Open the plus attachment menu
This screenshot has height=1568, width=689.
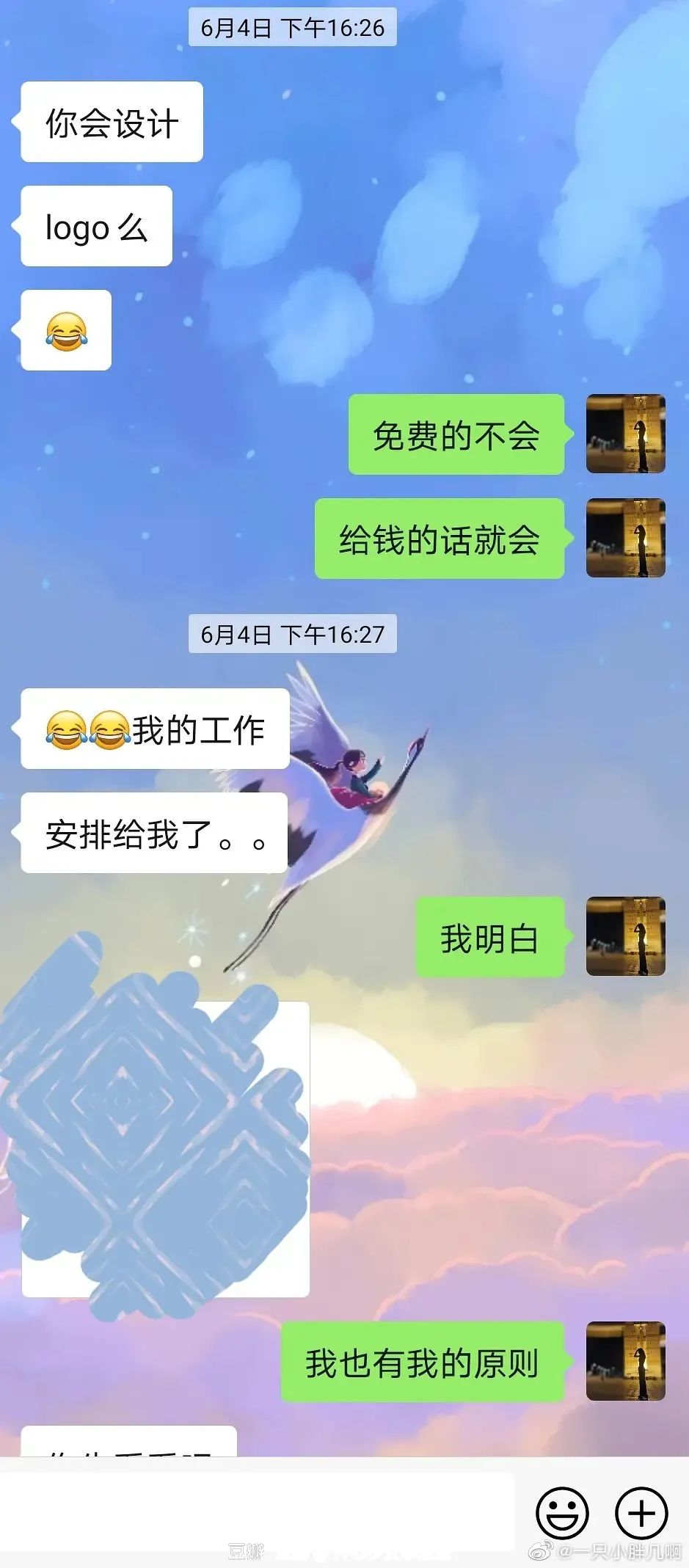(641, 1512)
